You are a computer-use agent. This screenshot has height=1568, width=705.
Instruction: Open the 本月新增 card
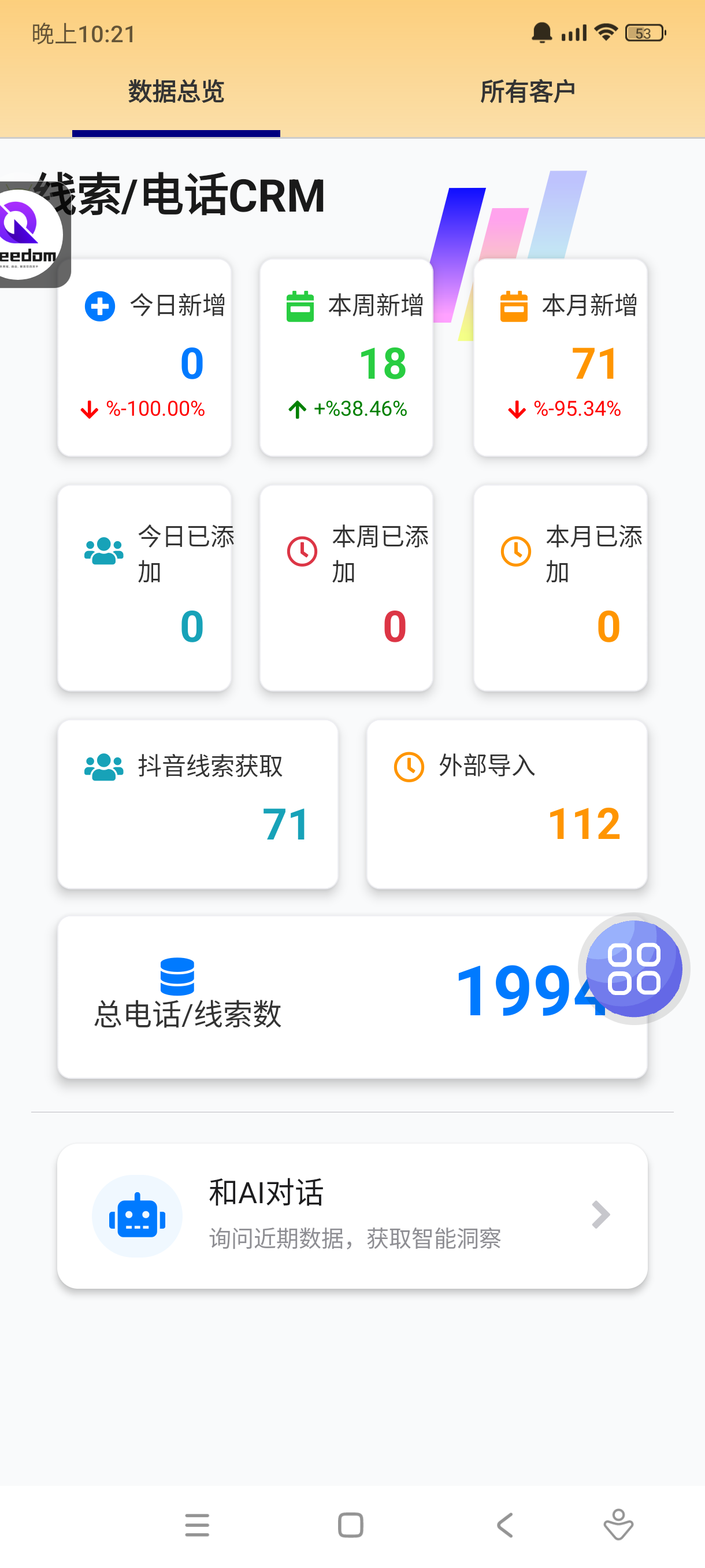[559, 358]
